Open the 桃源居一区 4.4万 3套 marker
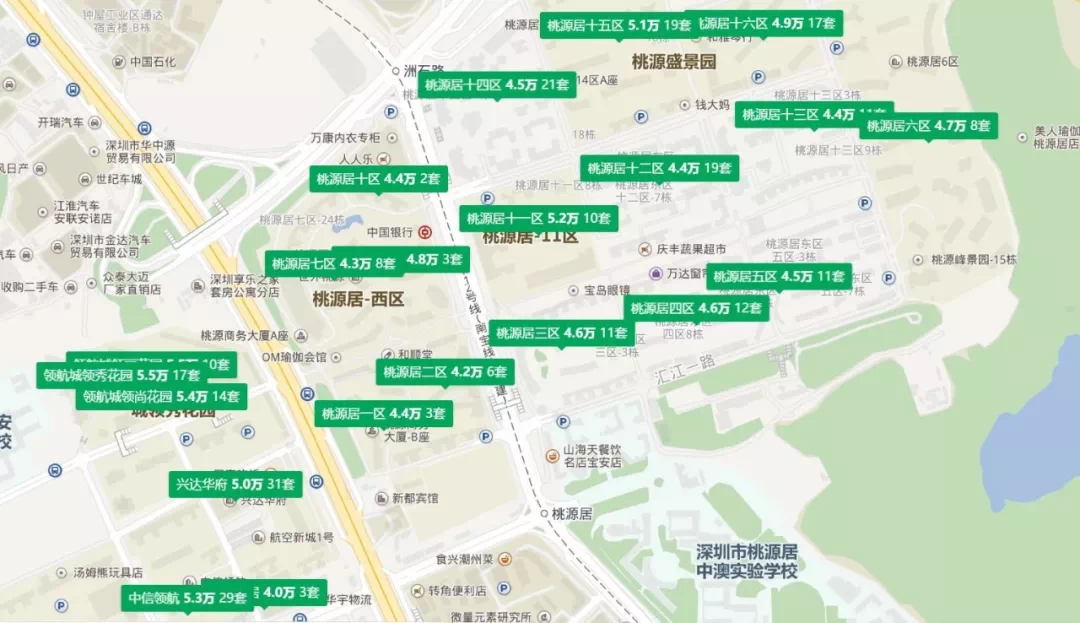Screen dimensions: 1080x623 (x=383, y=413)
